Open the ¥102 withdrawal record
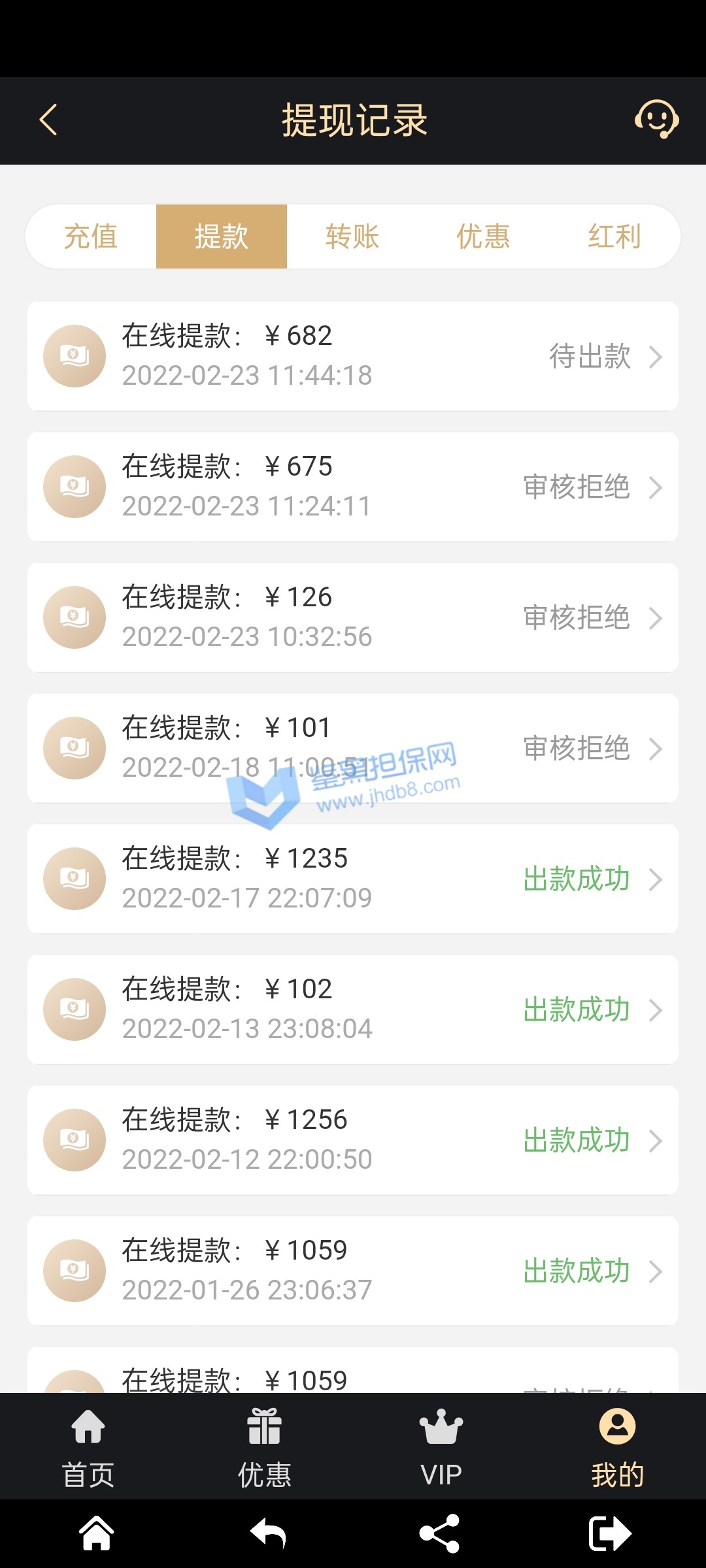Image resolution: width=706 pixels, height=1568 pixels. tap(353, 1009)
